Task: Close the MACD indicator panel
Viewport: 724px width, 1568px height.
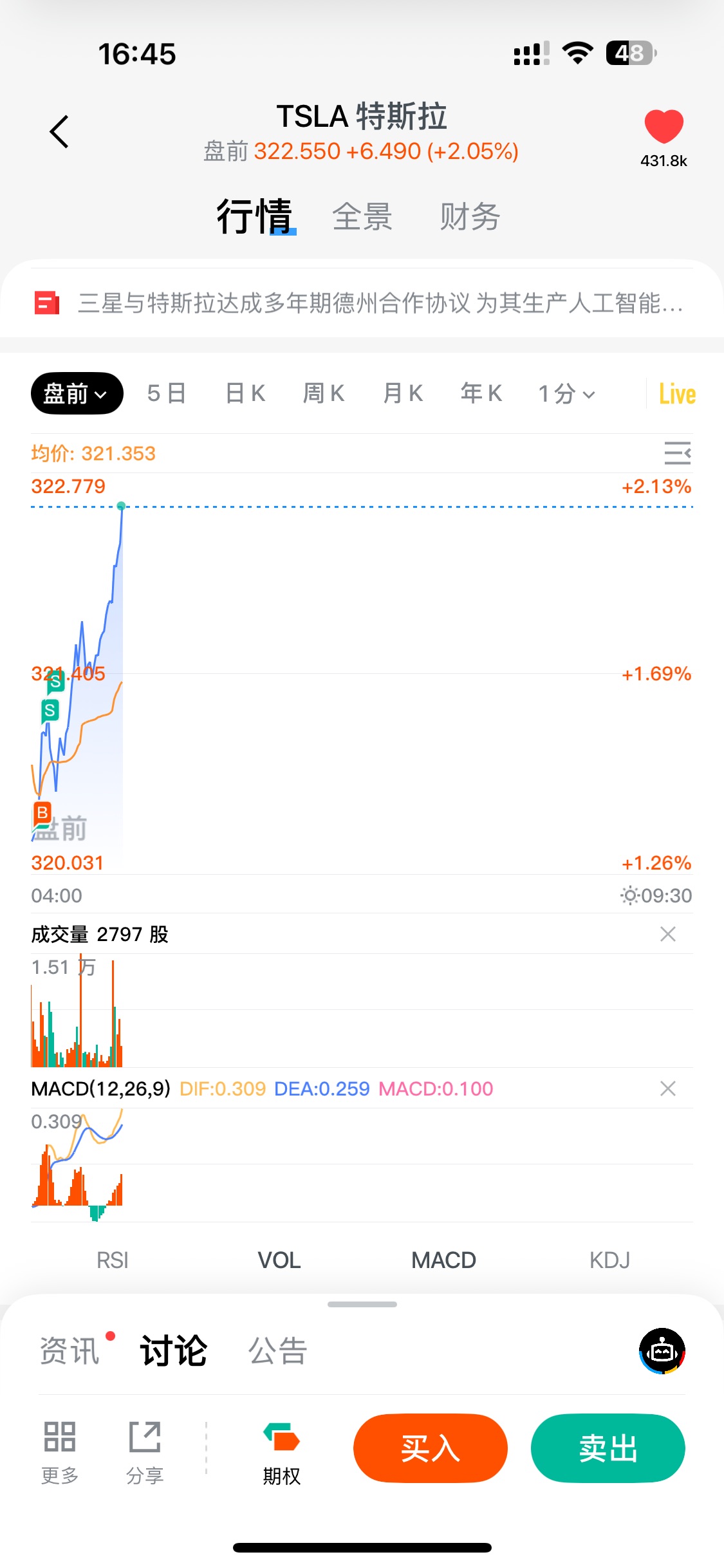Action: pos(668,1088)
